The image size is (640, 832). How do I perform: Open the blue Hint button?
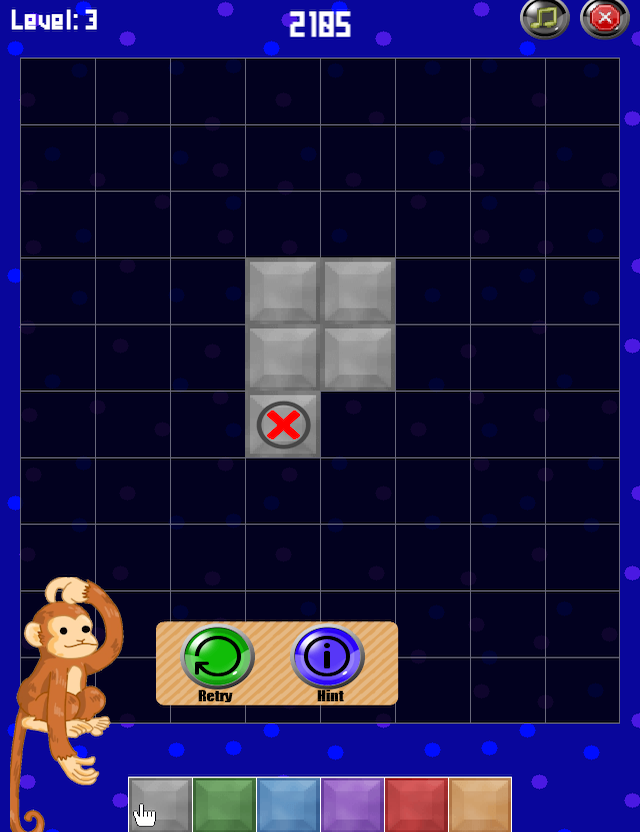tap(327, 657)
